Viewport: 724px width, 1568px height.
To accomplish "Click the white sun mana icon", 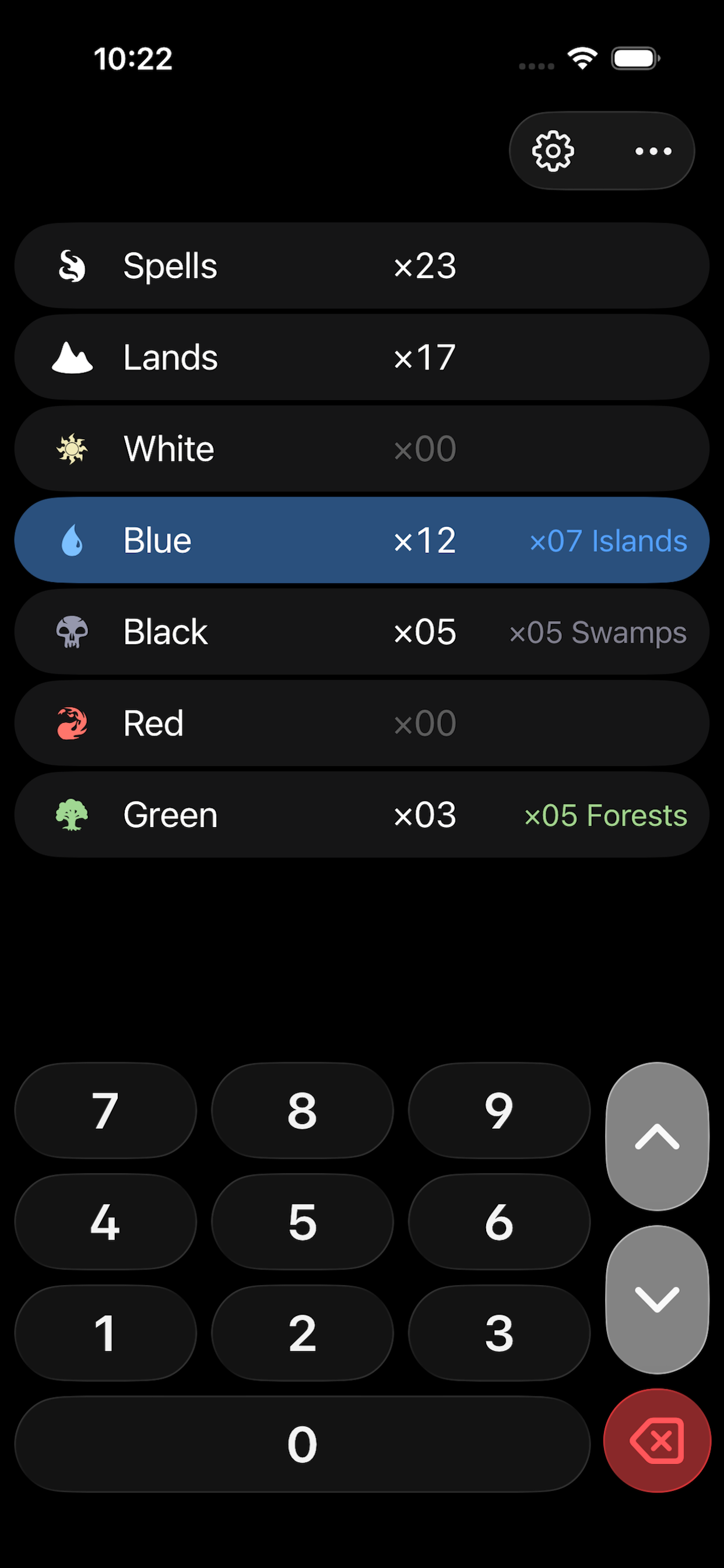I will [72, 449].
